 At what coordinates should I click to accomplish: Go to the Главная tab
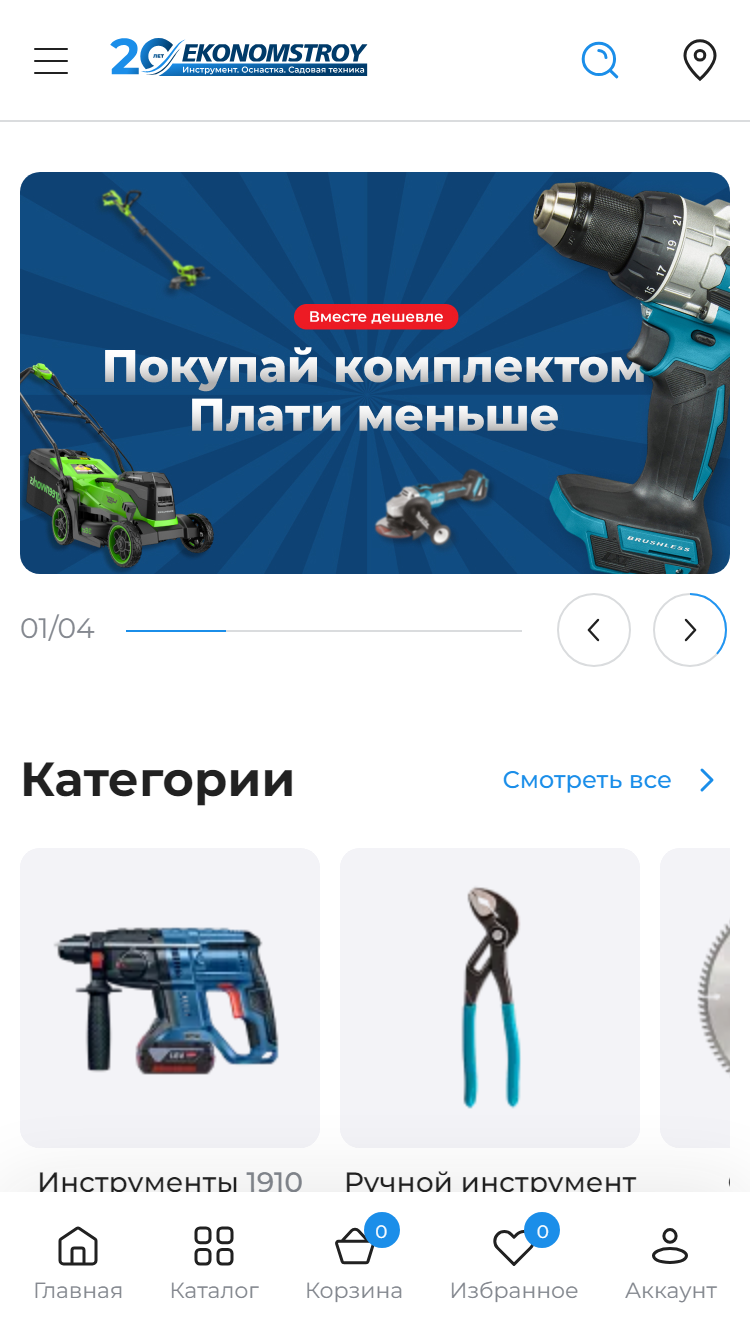(x=78, y=1263)
